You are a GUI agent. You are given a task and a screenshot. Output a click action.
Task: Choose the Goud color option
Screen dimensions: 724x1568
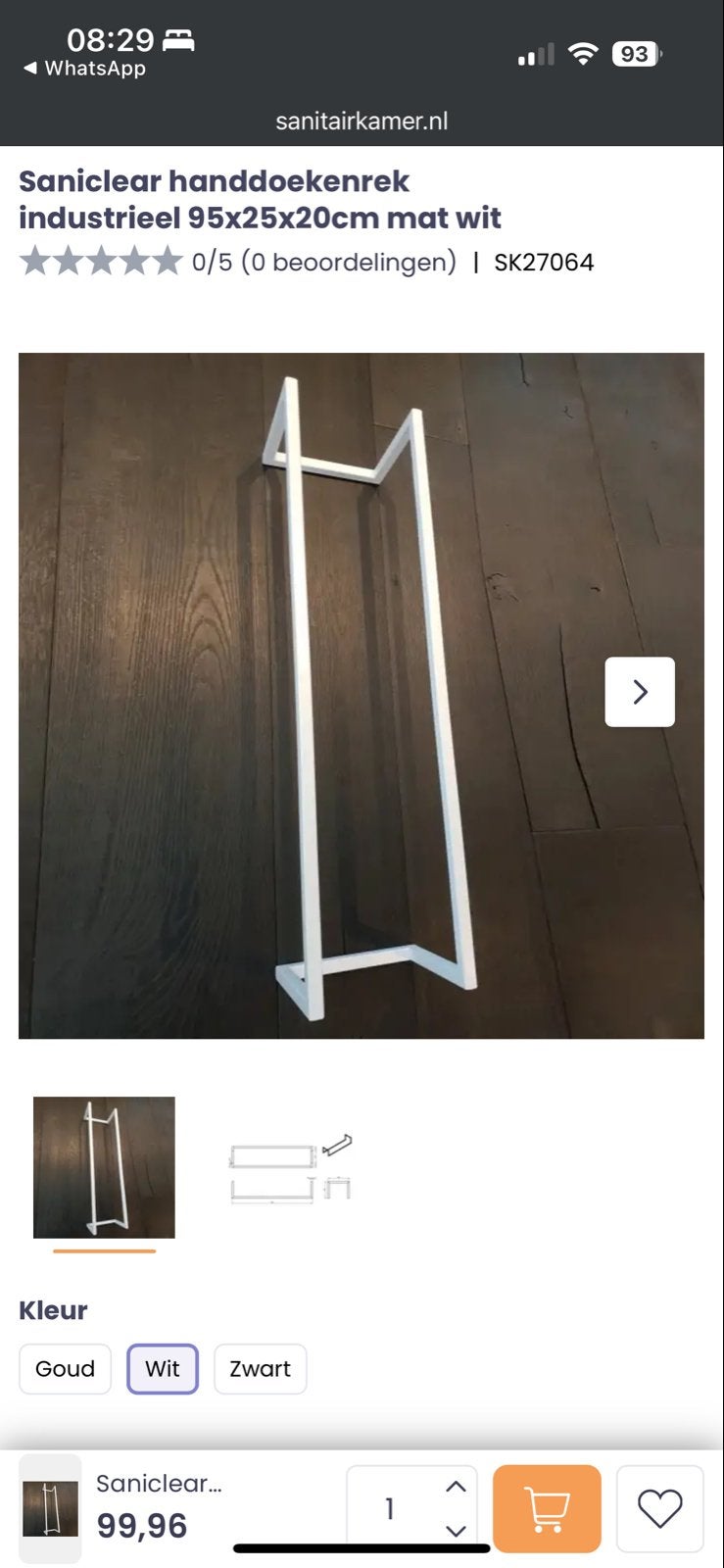[x=65, y=1369]
